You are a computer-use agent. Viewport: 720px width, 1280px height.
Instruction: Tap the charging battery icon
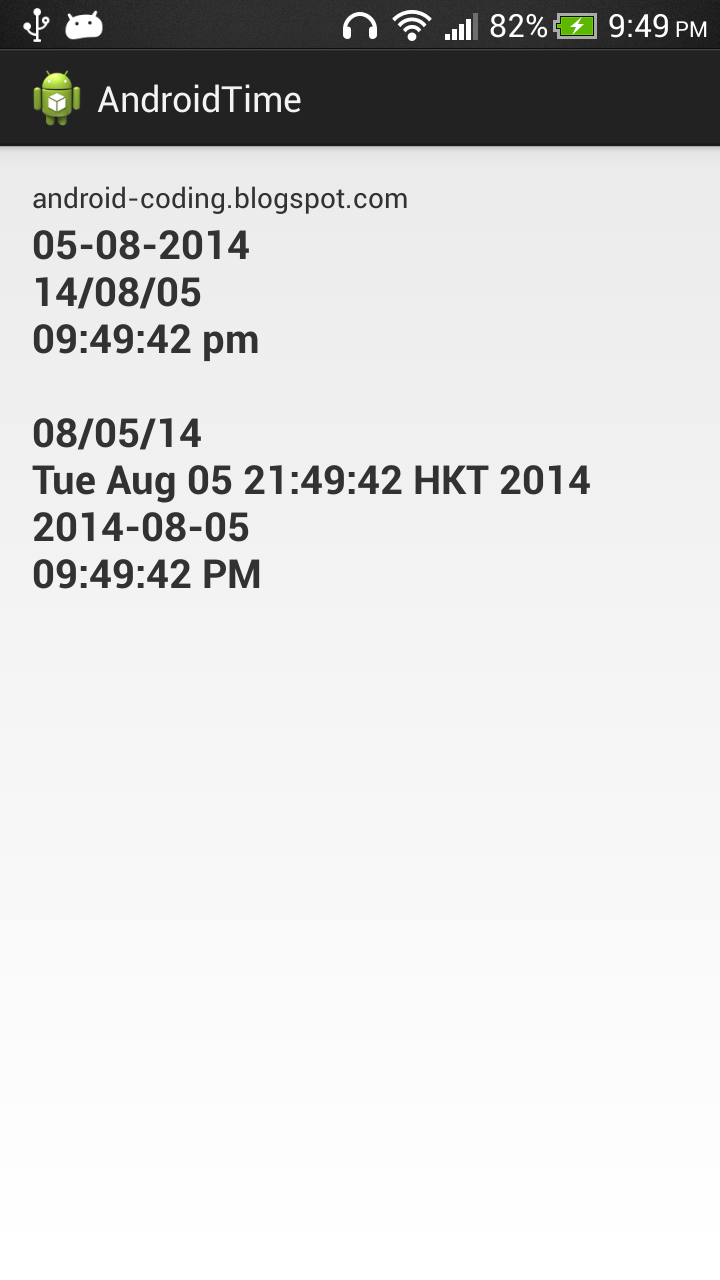click(575, 24)
